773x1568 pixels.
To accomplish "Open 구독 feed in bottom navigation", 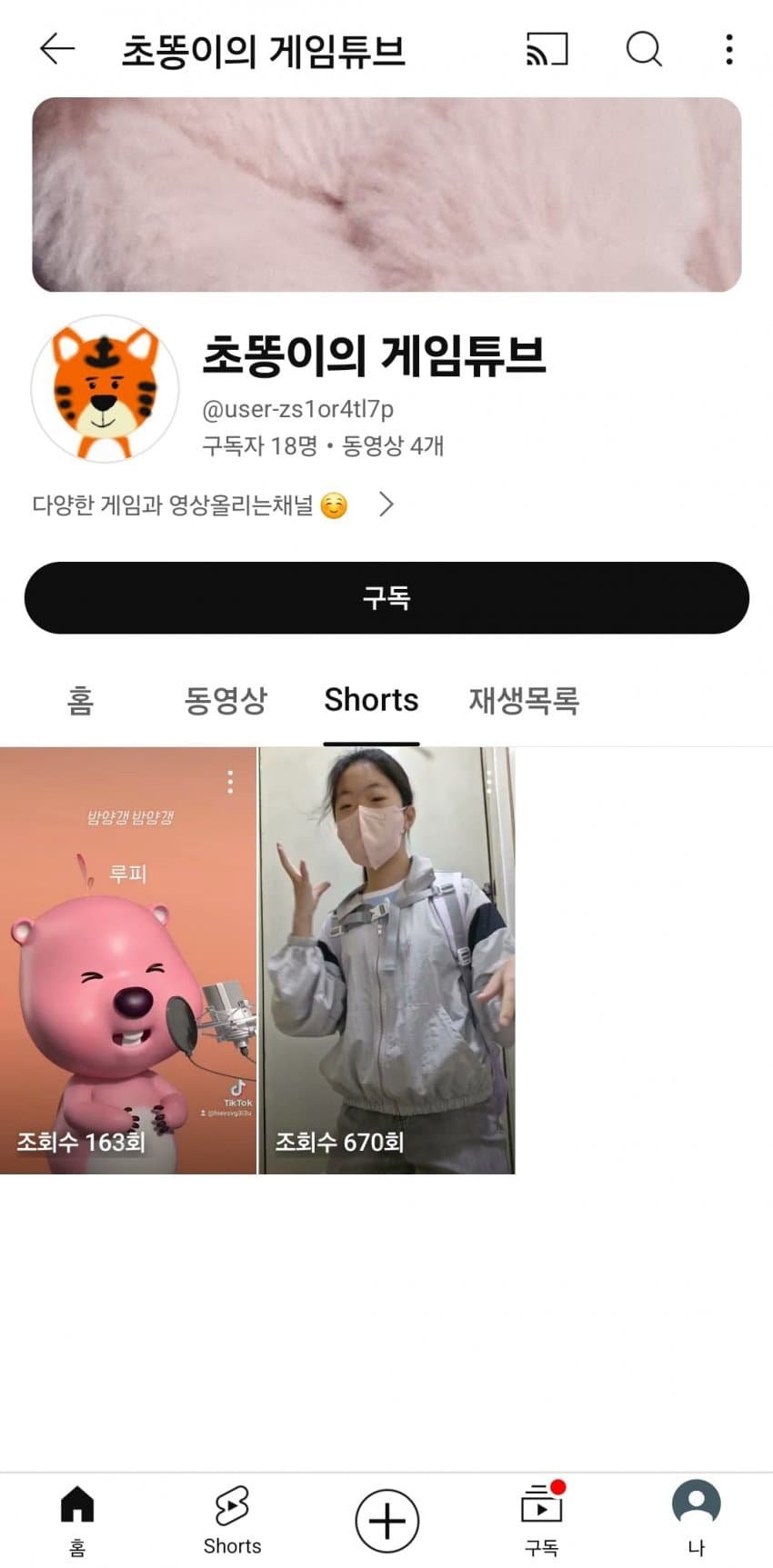I will pos(542,1519).
